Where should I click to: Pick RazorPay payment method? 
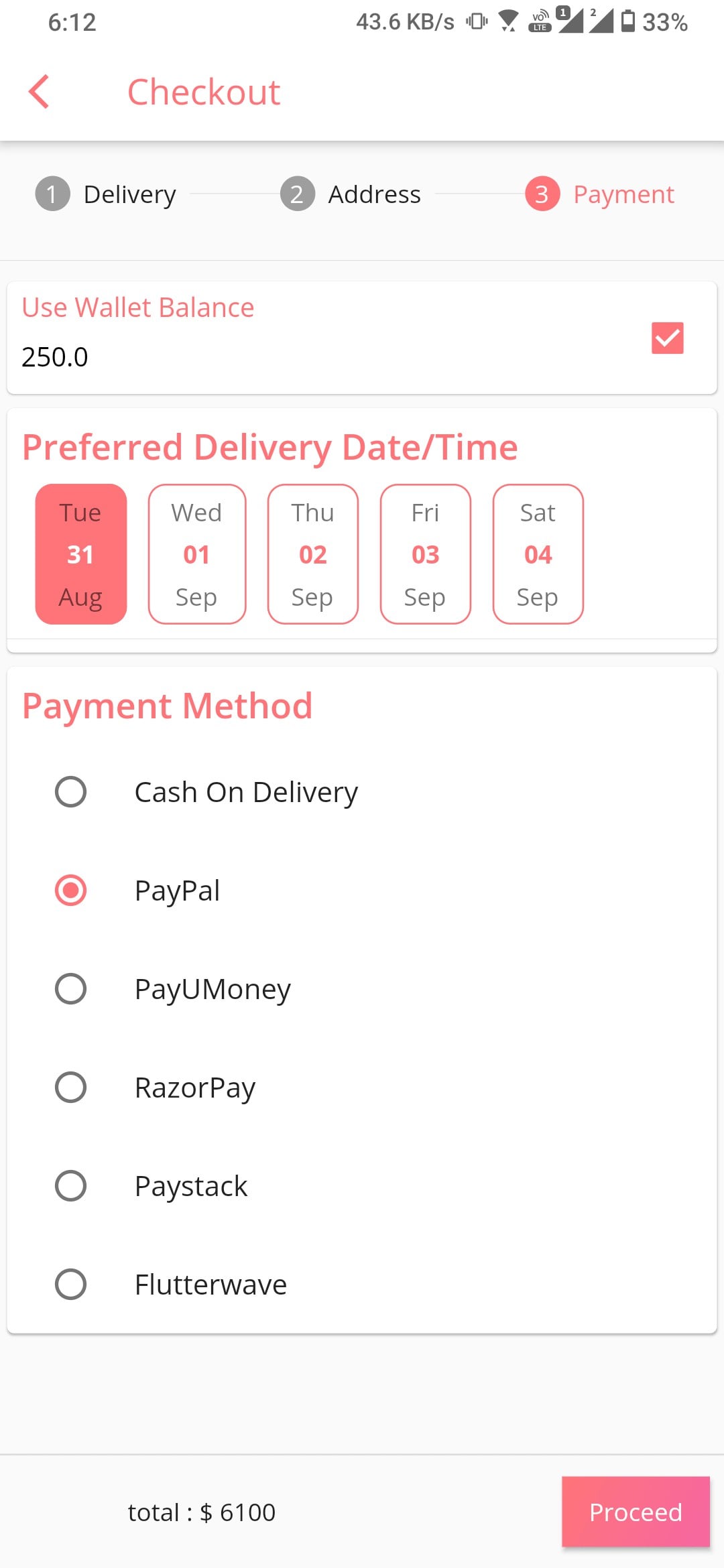70,1088
